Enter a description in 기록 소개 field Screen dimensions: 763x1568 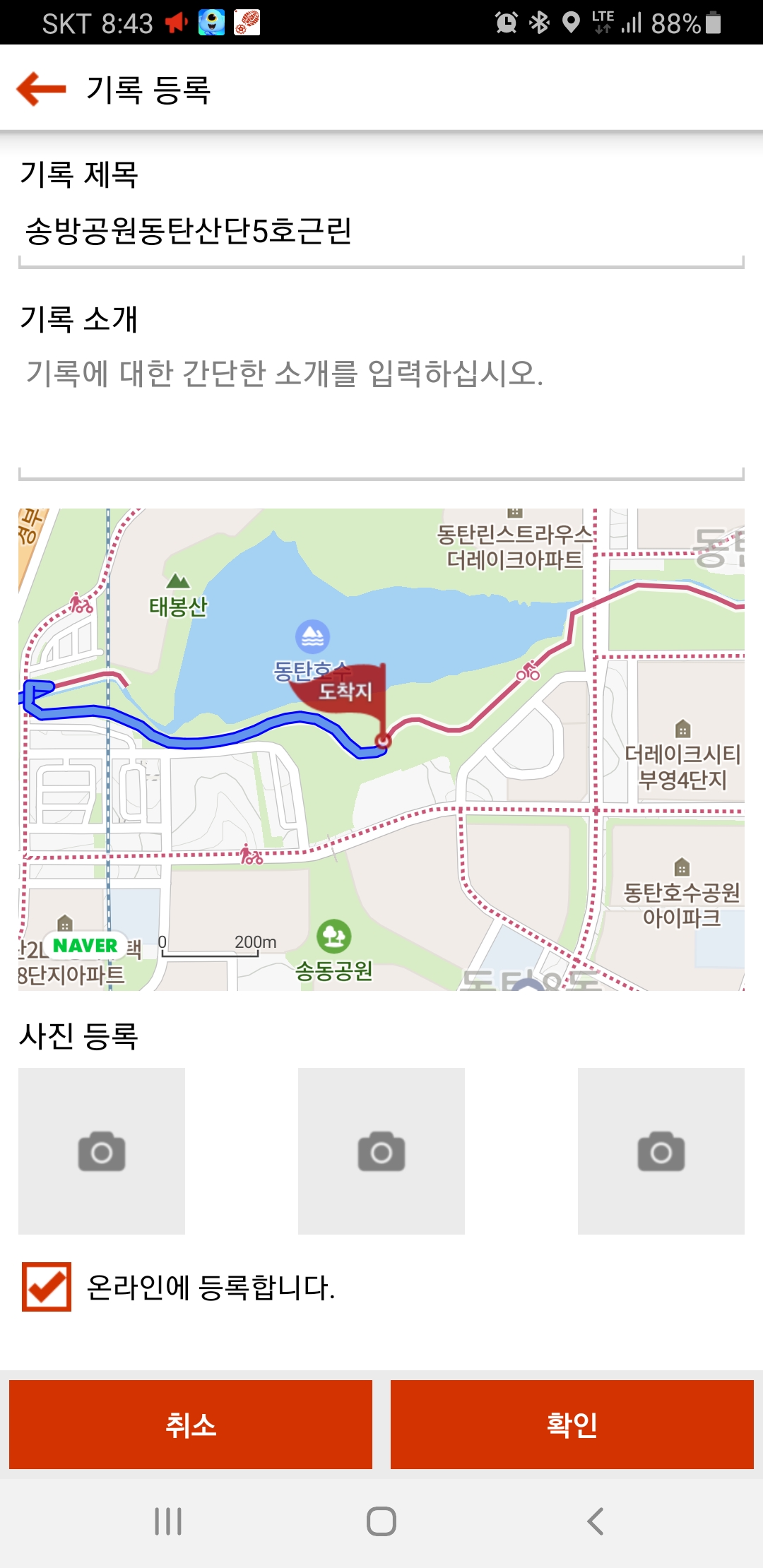(381, 414)
